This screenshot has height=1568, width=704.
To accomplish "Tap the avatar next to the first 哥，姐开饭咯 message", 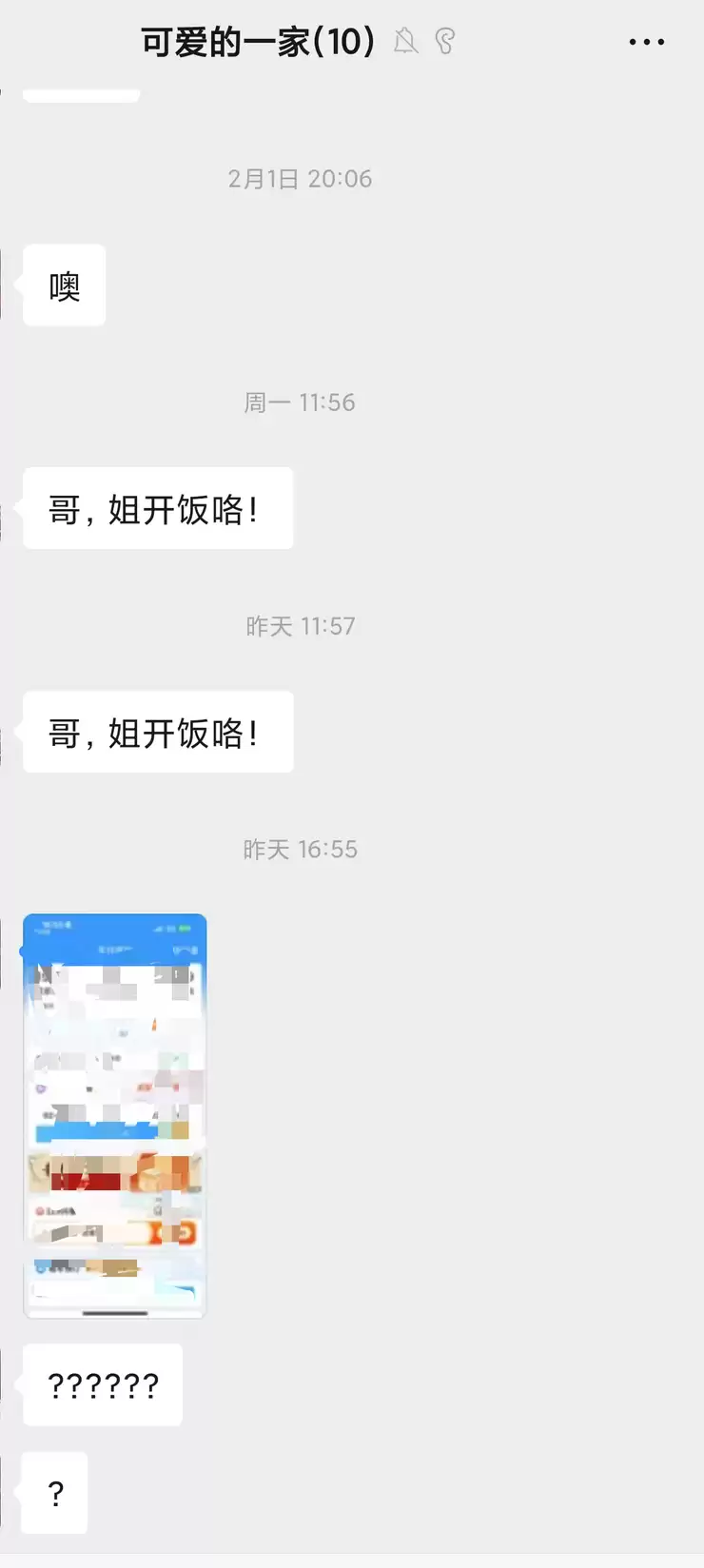I will click(x=5, y=509).
